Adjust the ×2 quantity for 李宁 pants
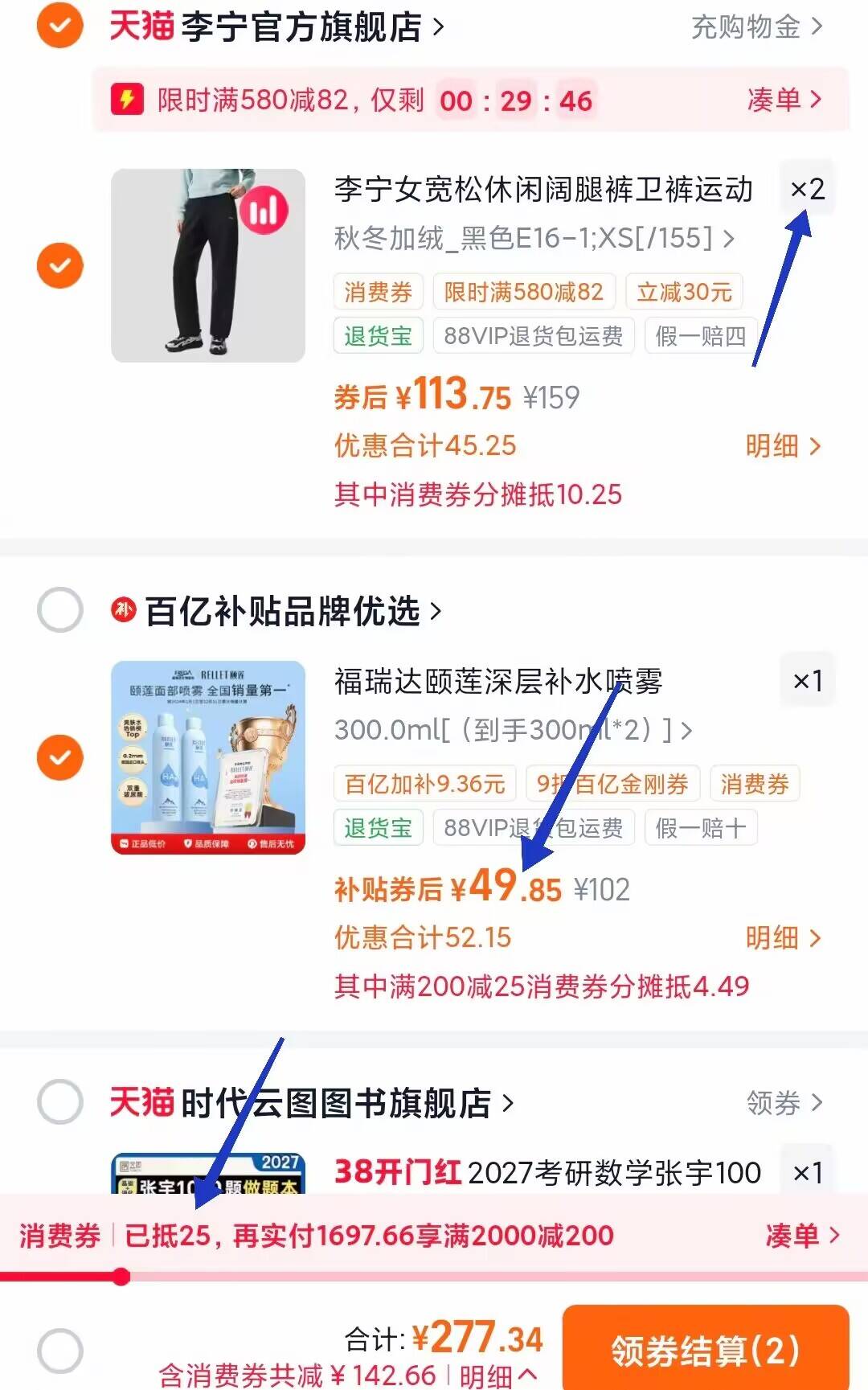Image resolution: width=868 pixels, height=1390 pixels. pos(807,190)
